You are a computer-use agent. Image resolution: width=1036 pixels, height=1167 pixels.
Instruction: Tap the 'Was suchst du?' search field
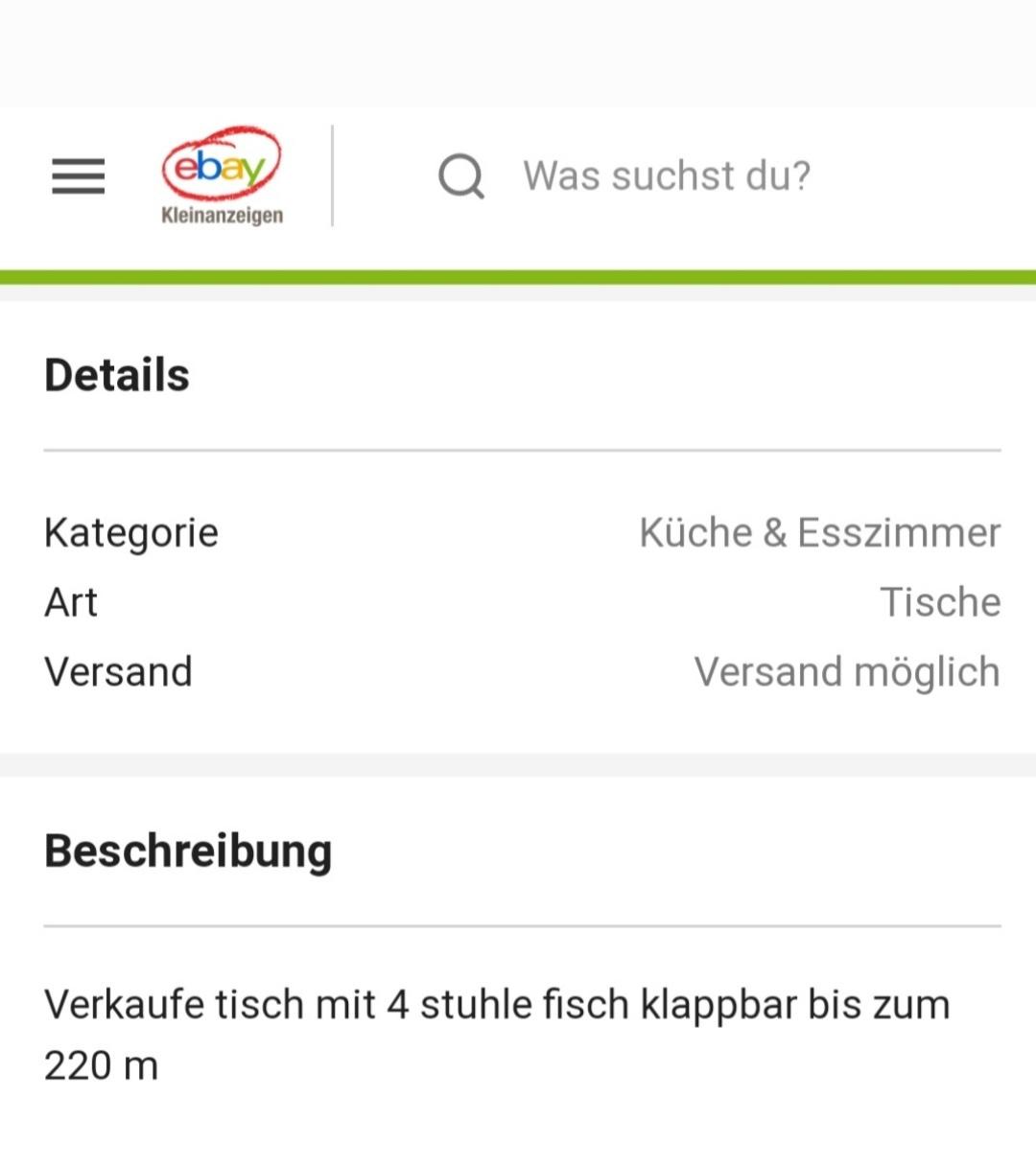(x=666, y=176)
